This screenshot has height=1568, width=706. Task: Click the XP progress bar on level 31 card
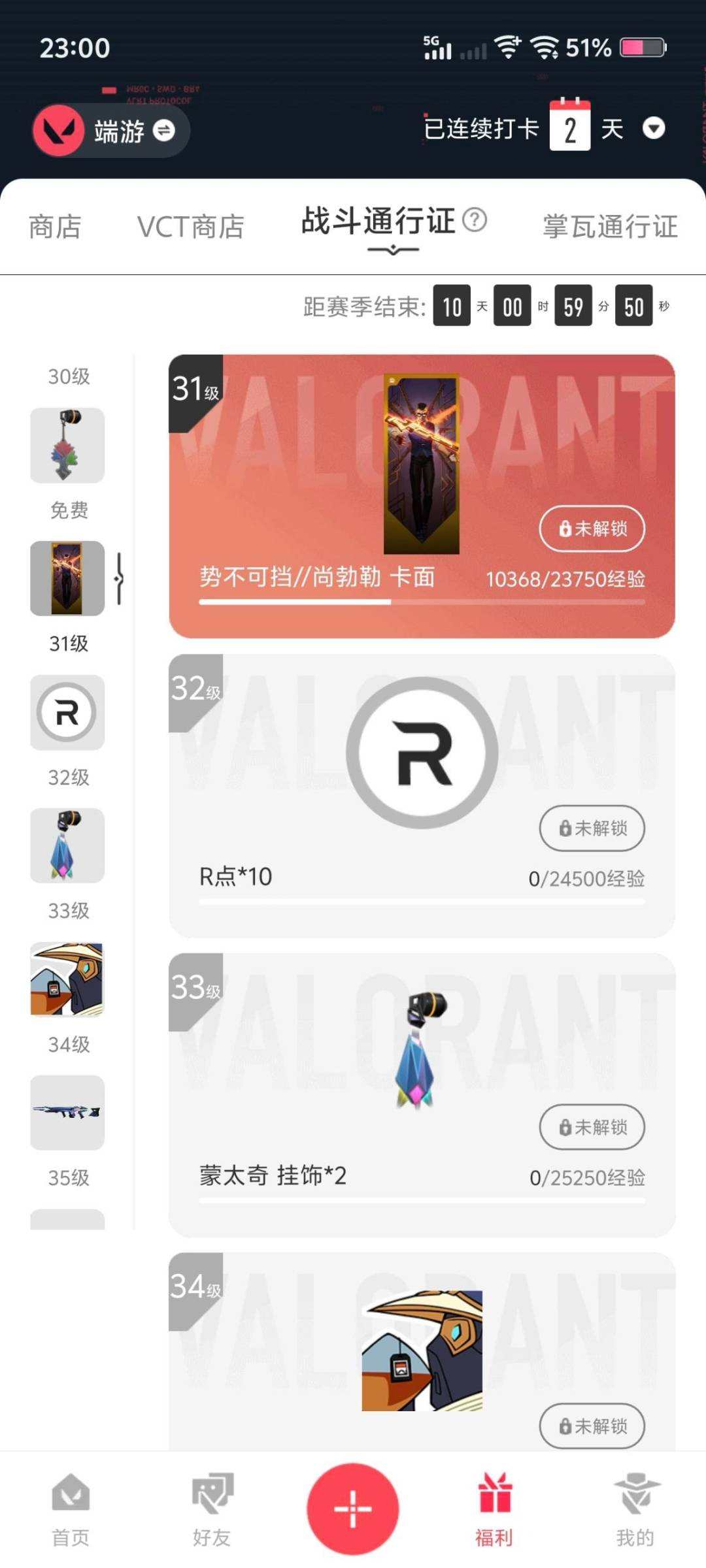[422, 604]
